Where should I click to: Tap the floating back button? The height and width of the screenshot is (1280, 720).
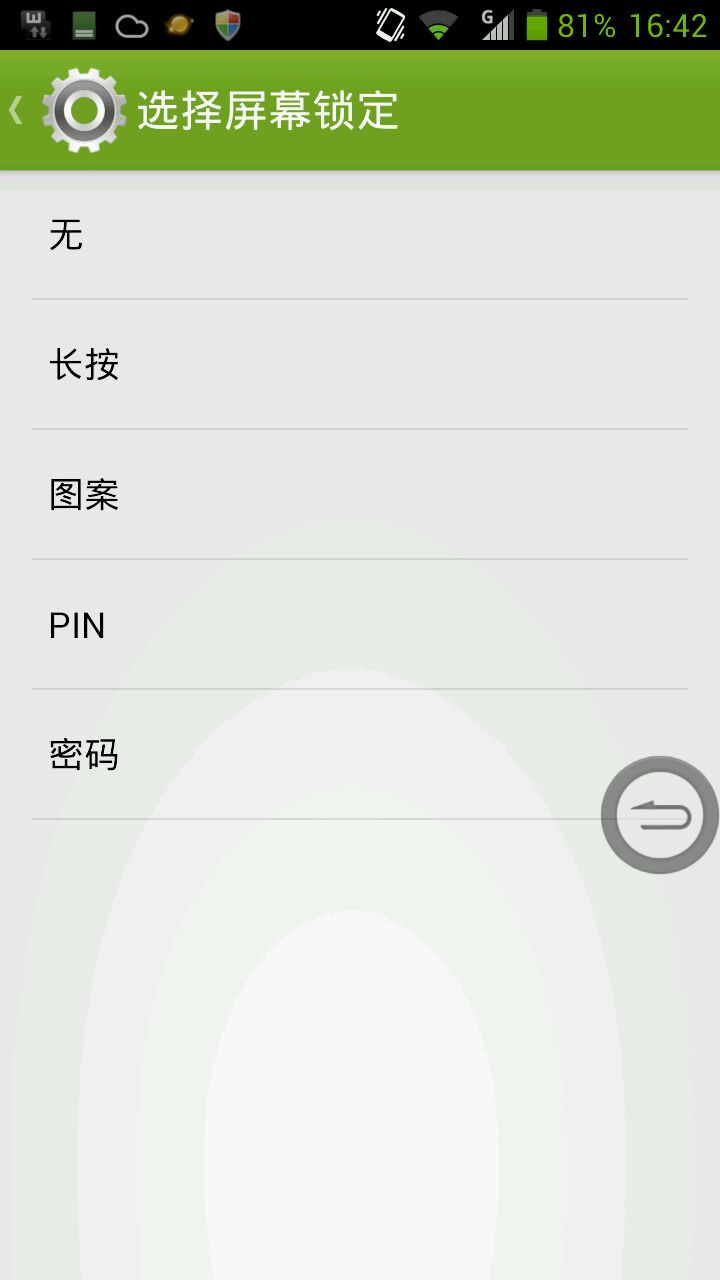point(660,815)
